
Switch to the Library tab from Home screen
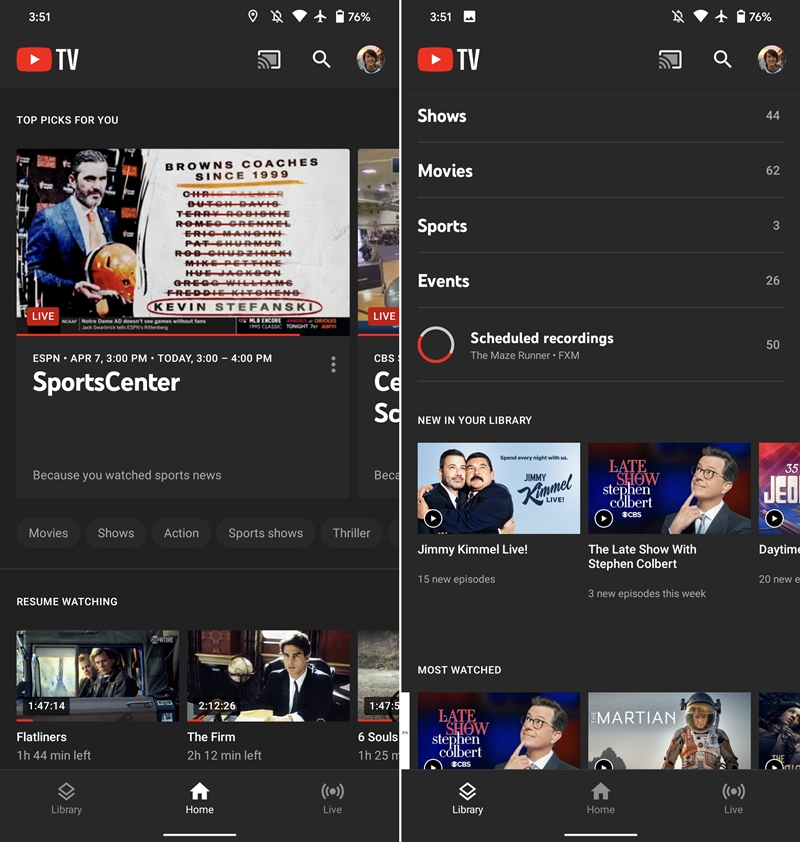(66, 797)
